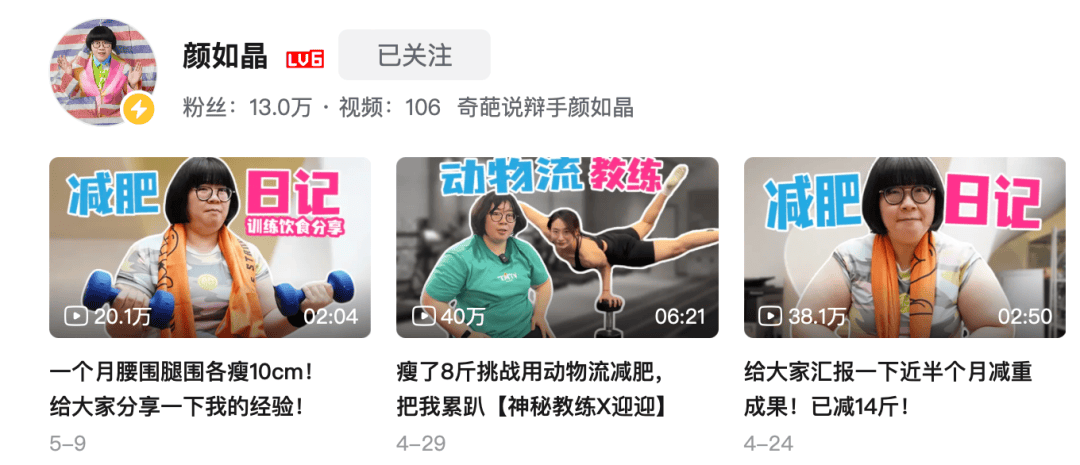This screenshot has height=465, width=1080.
Task: Open title 一个月腰围腿围各瘦10cm
Action: pyautogui.click(x=182, y=390)
